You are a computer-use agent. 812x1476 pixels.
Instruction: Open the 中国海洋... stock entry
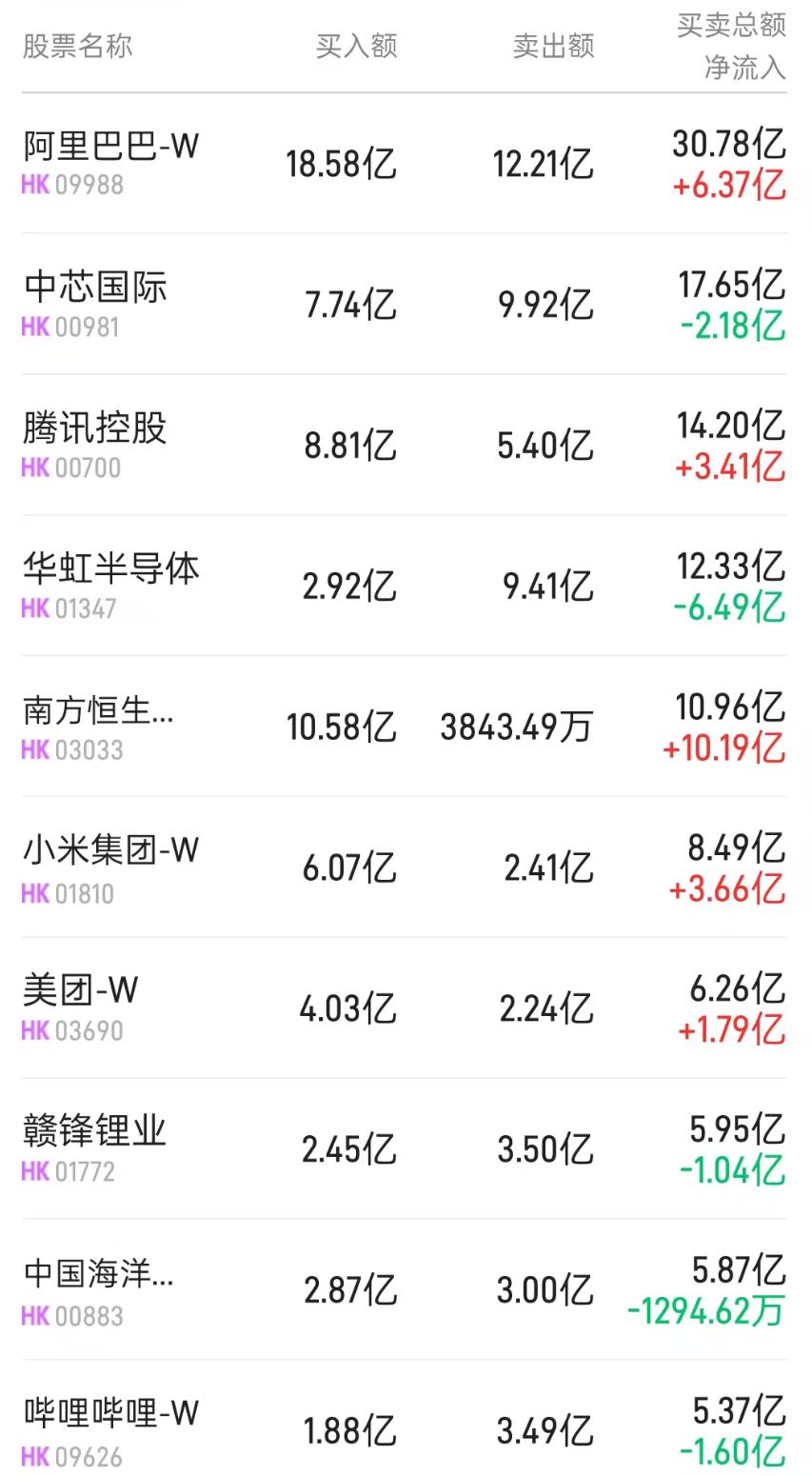[100, 1271]
